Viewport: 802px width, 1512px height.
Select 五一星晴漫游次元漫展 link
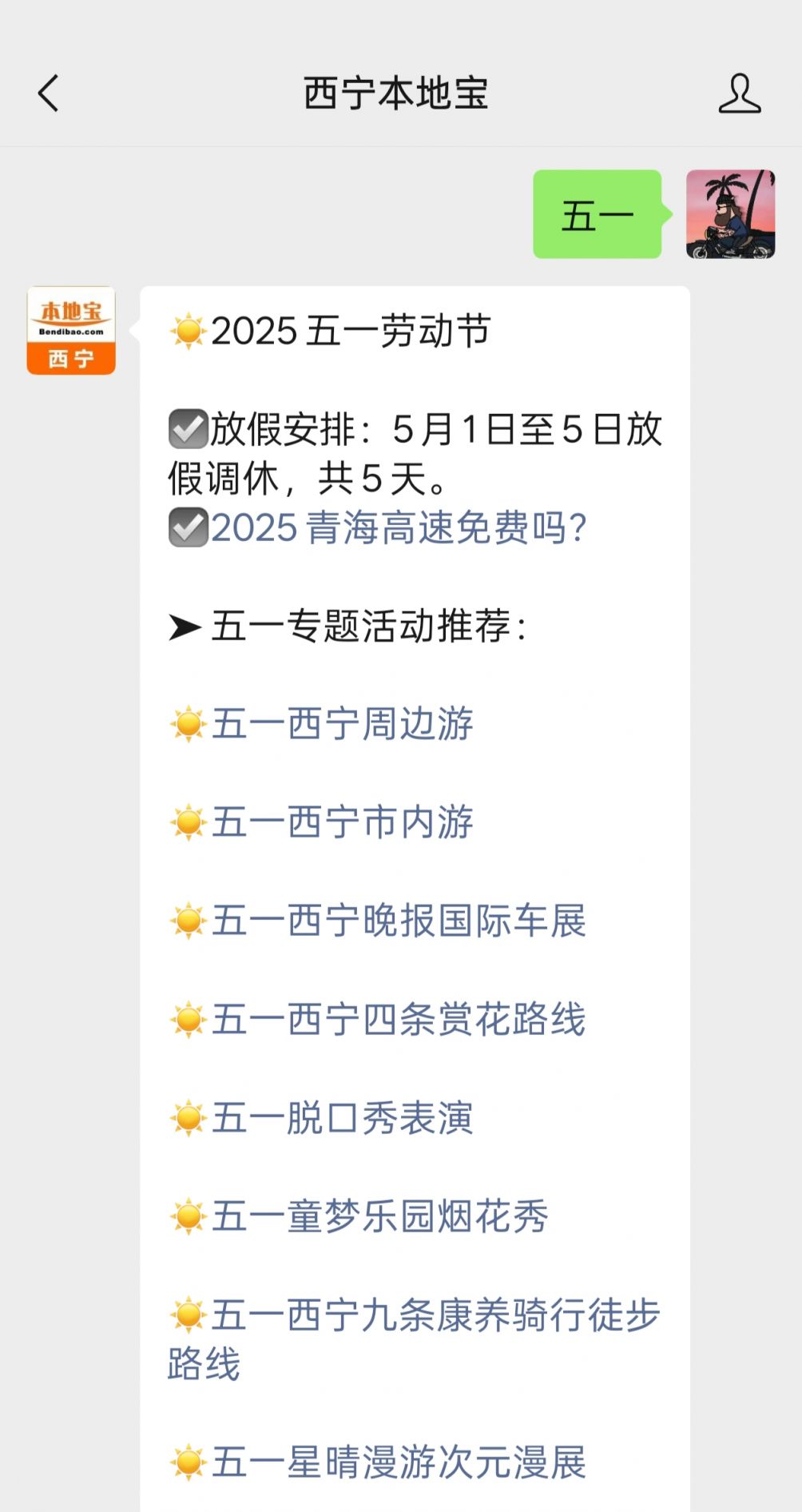coord(398,1462)
